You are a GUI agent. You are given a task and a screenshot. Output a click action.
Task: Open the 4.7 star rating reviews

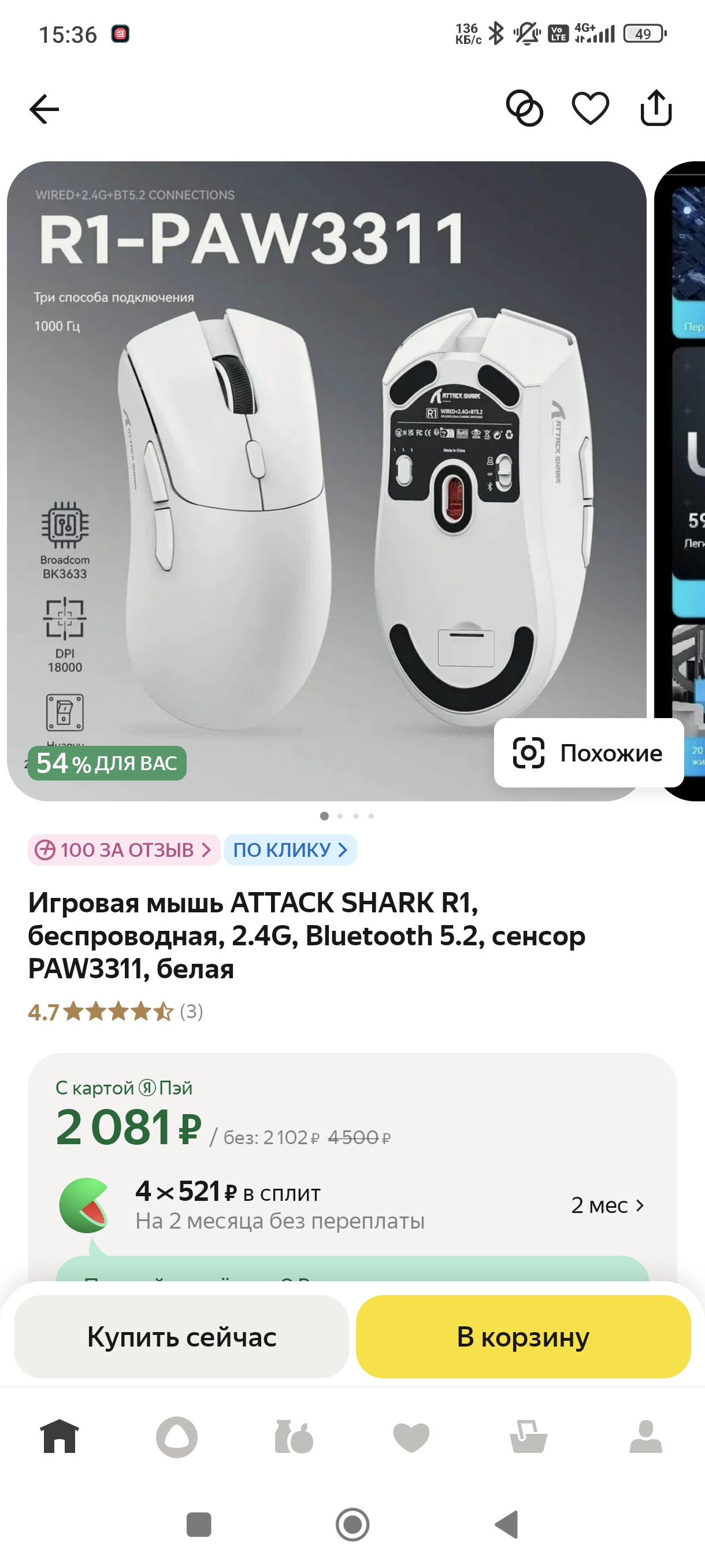(x=116, y=1012)
